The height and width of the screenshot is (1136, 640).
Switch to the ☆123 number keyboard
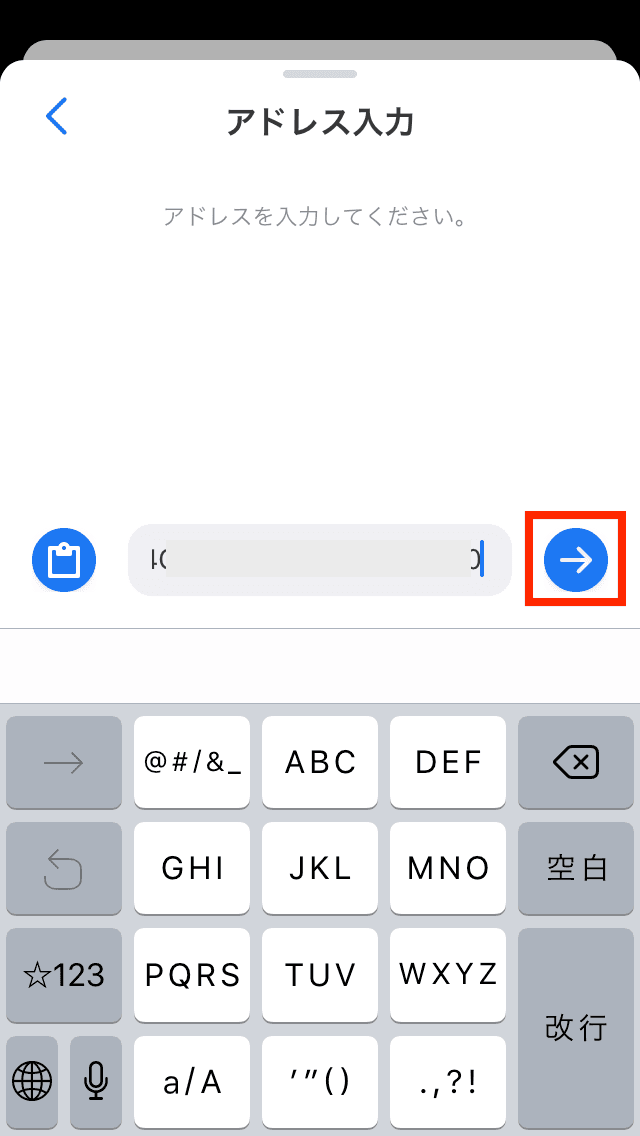64,975
